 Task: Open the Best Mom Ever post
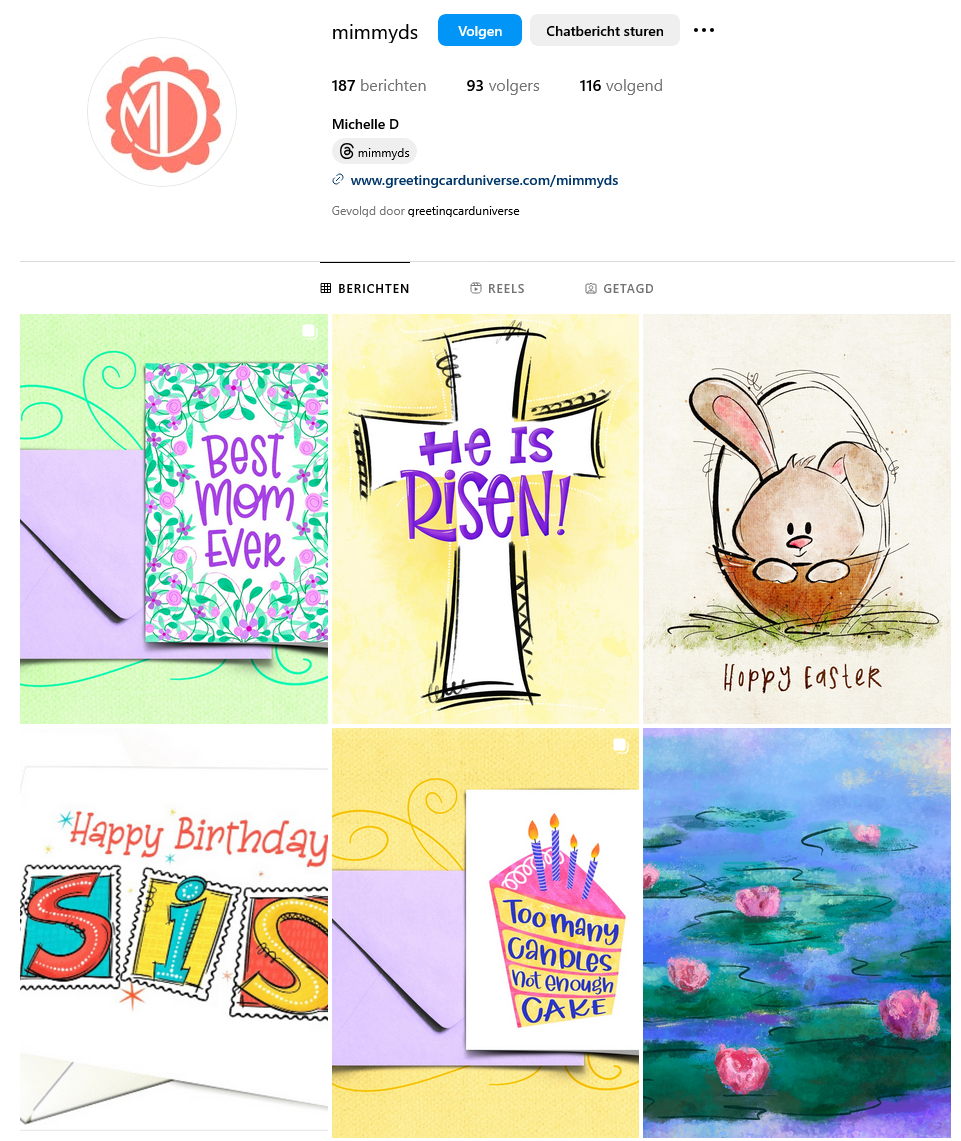[x=174, y=518]
